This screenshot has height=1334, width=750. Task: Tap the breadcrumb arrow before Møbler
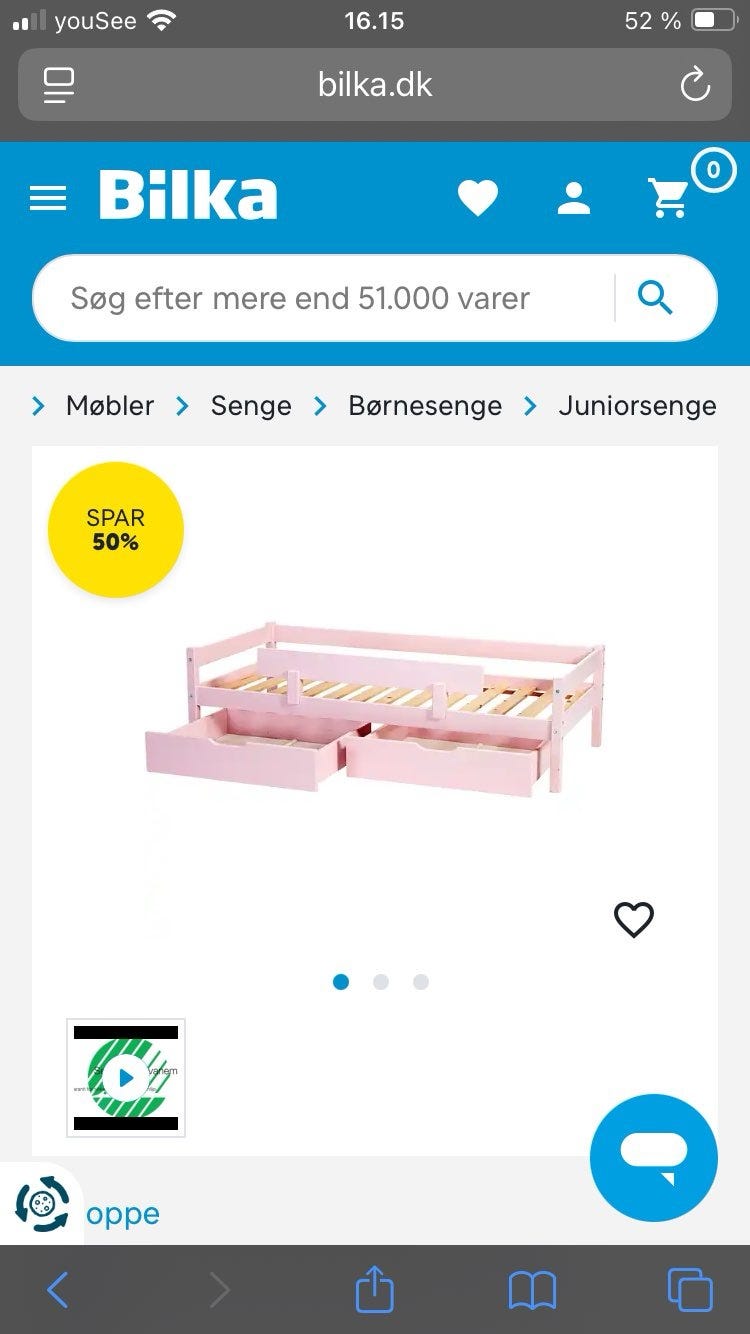point(38,406)
